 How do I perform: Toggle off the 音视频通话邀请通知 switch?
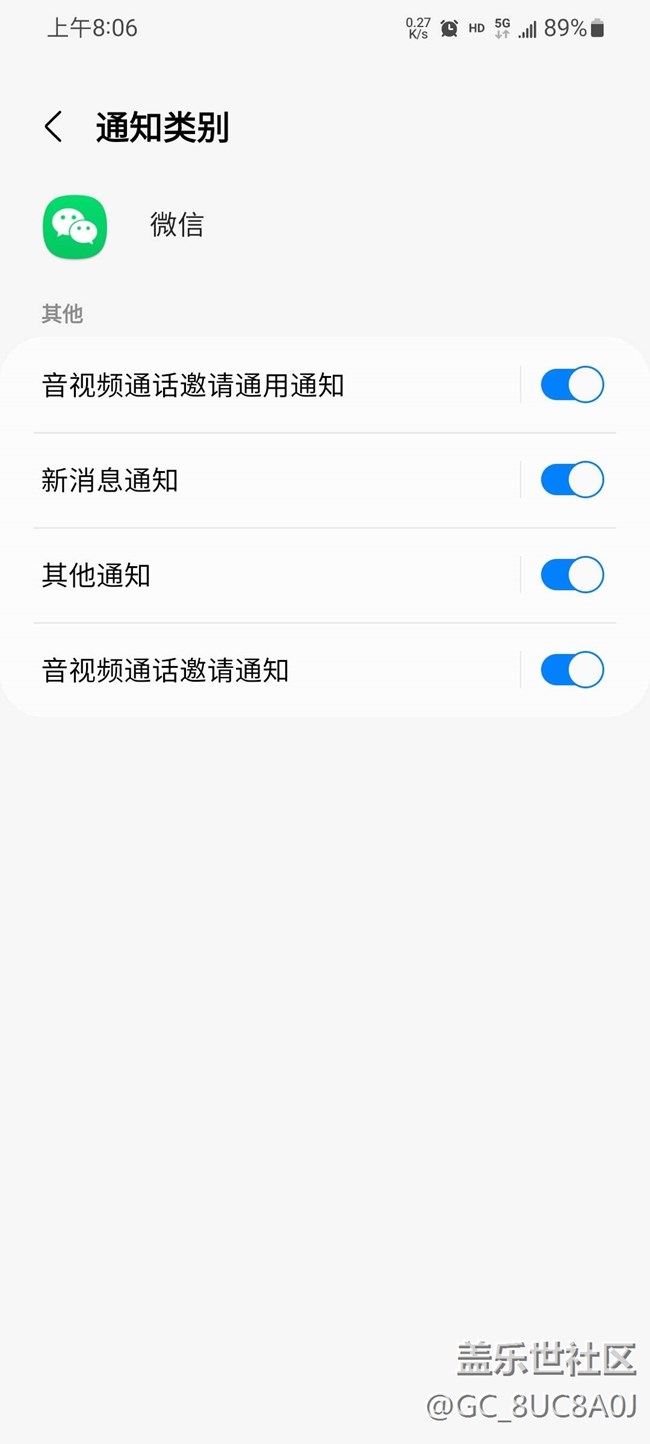tap(572, 670)
